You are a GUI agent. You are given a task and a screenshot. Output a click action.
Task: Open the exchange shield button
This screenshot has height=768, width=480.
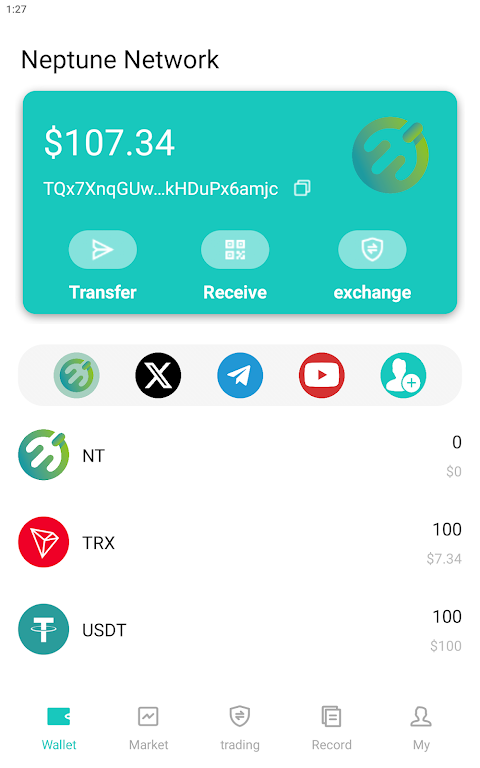click(372, 249)
